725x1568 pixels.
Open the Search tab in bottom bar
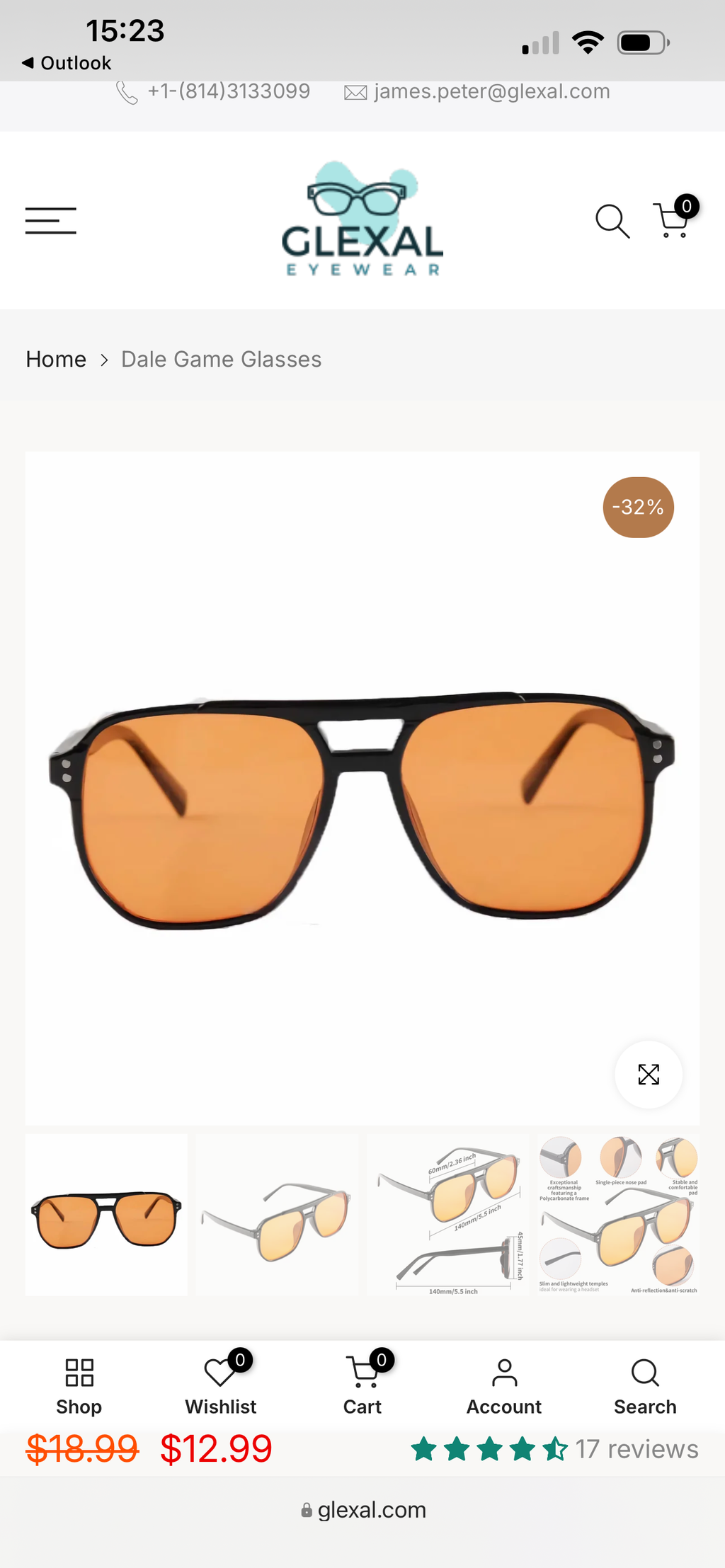pos(645,1386)
